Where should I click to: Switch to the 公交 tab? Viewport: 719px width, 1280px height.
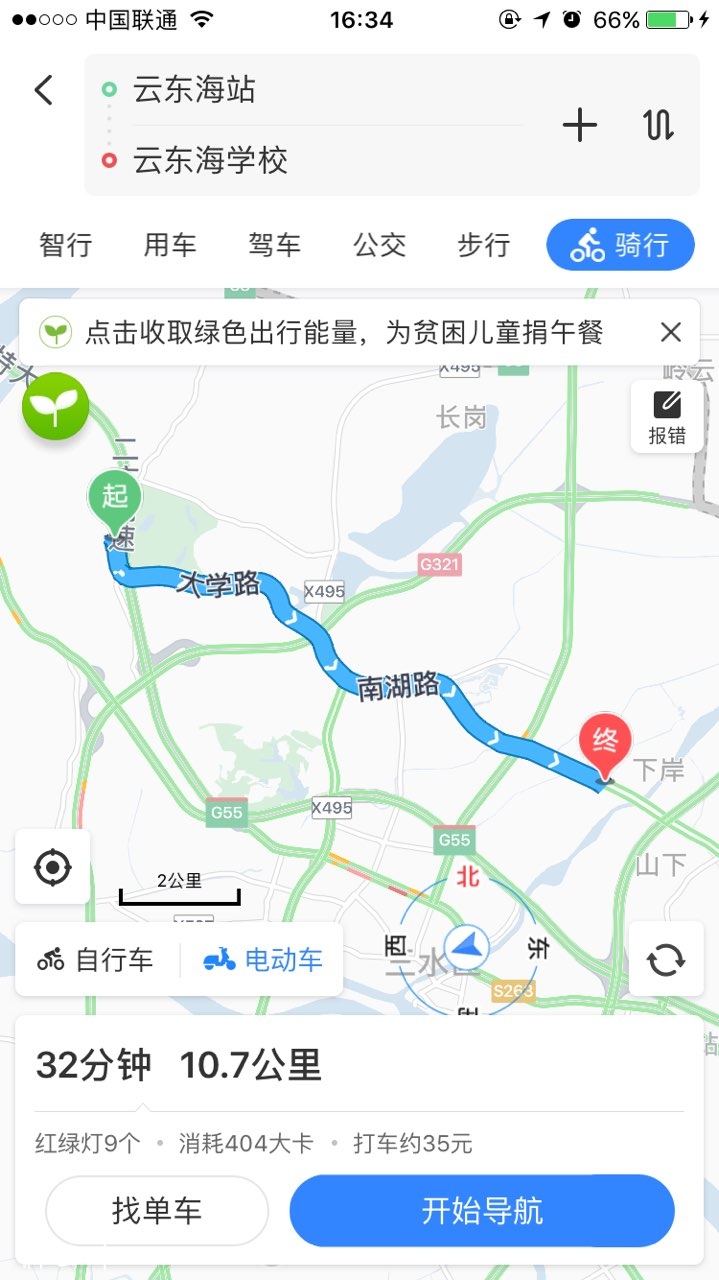tap(379, 245)
